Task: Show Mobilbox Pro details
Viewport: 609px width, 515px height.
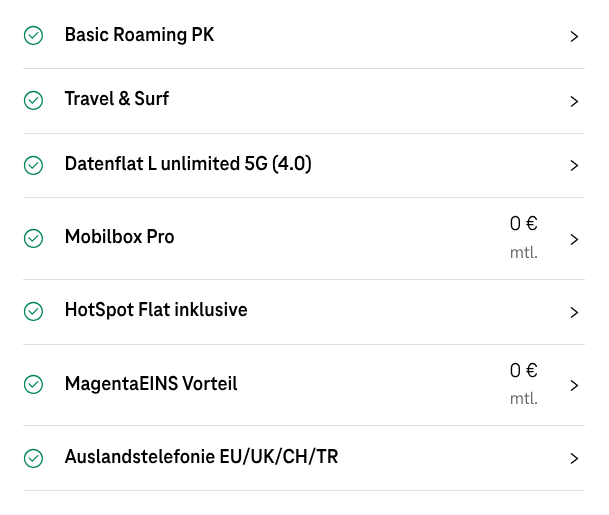Action: click(x=120, y=238)
